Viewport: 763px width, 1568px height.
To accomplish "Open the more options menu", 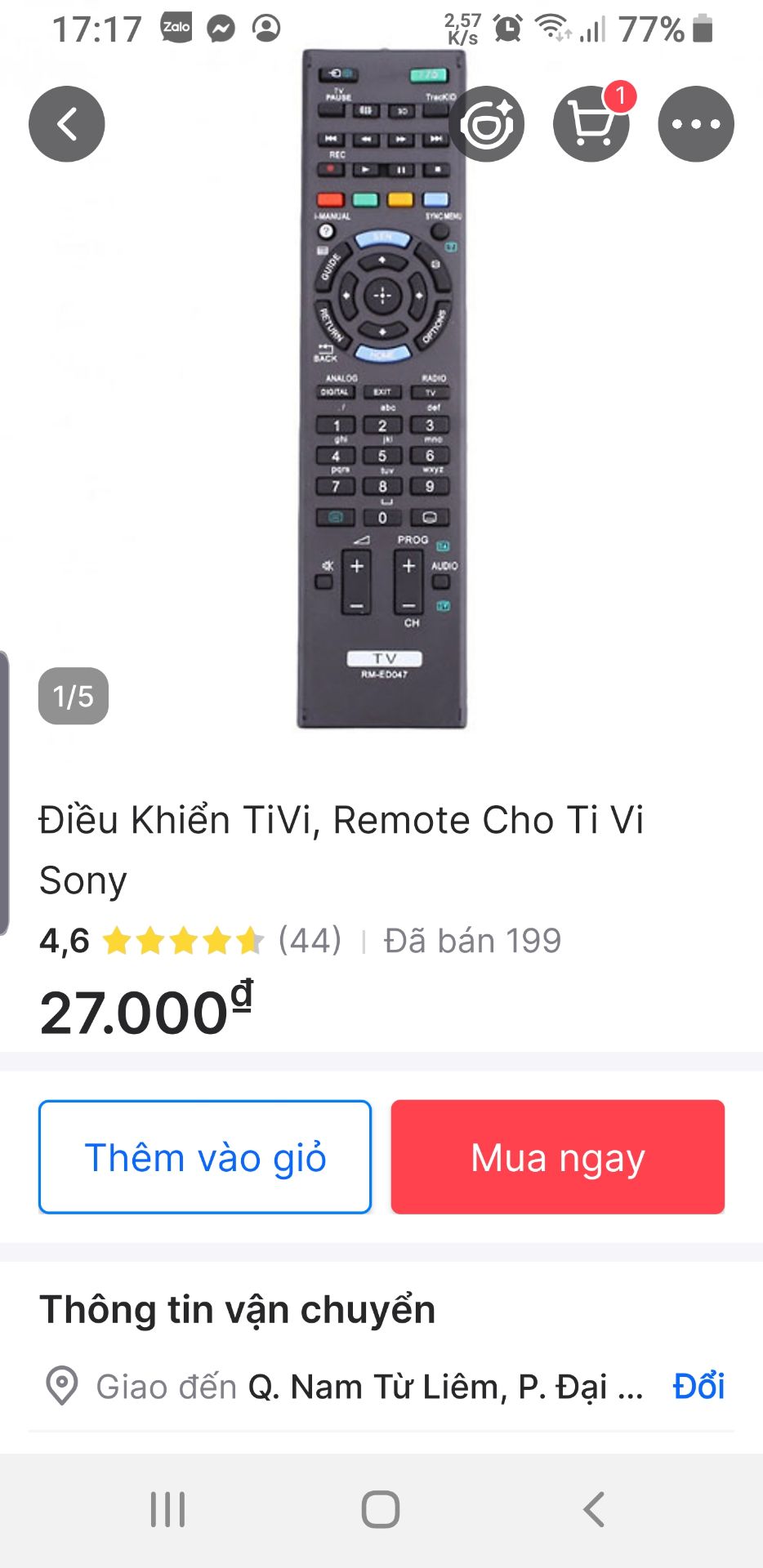I will (x=695, y=123).
